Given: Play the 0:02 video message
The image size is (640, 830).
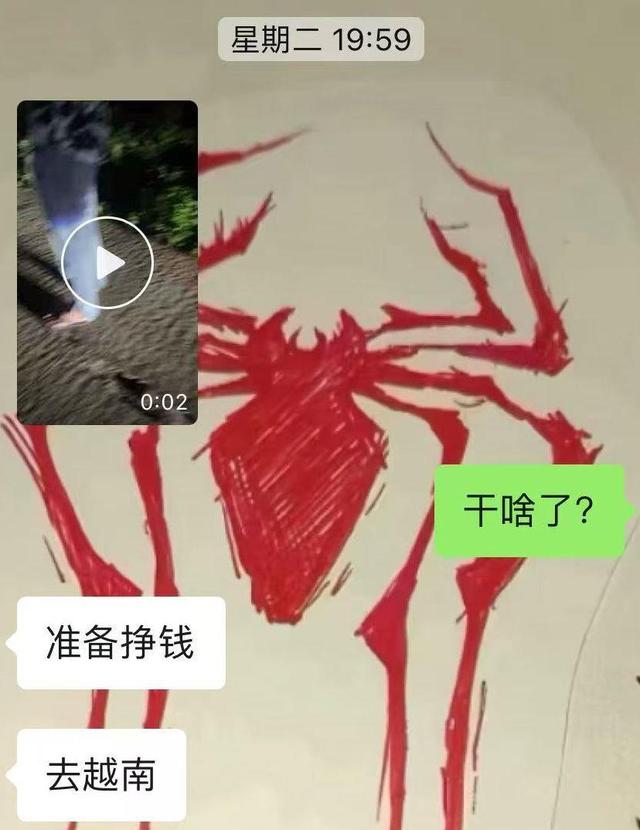Looking at the screenshot, I should (x=107, y=263).
